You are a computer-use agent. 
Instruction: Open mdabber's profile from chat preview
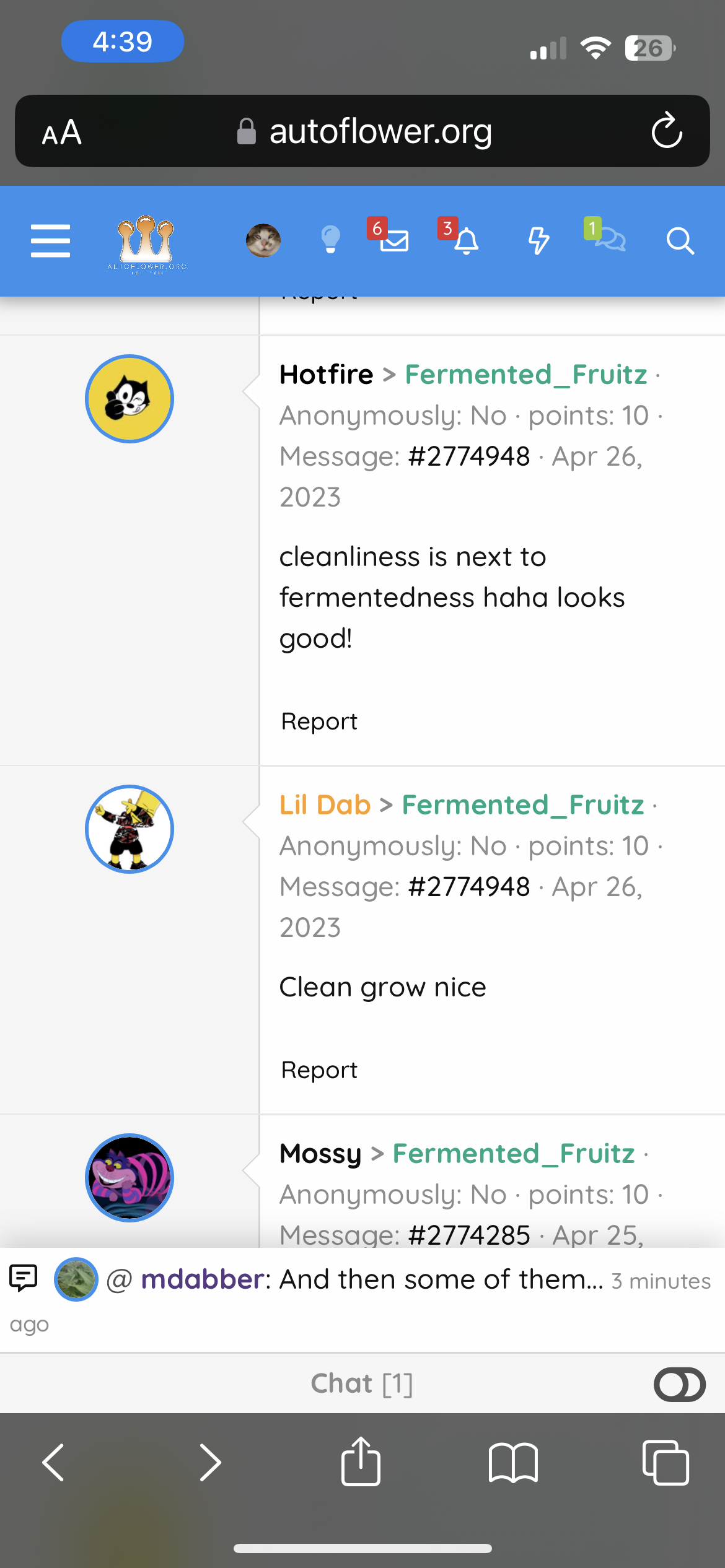202,1279
